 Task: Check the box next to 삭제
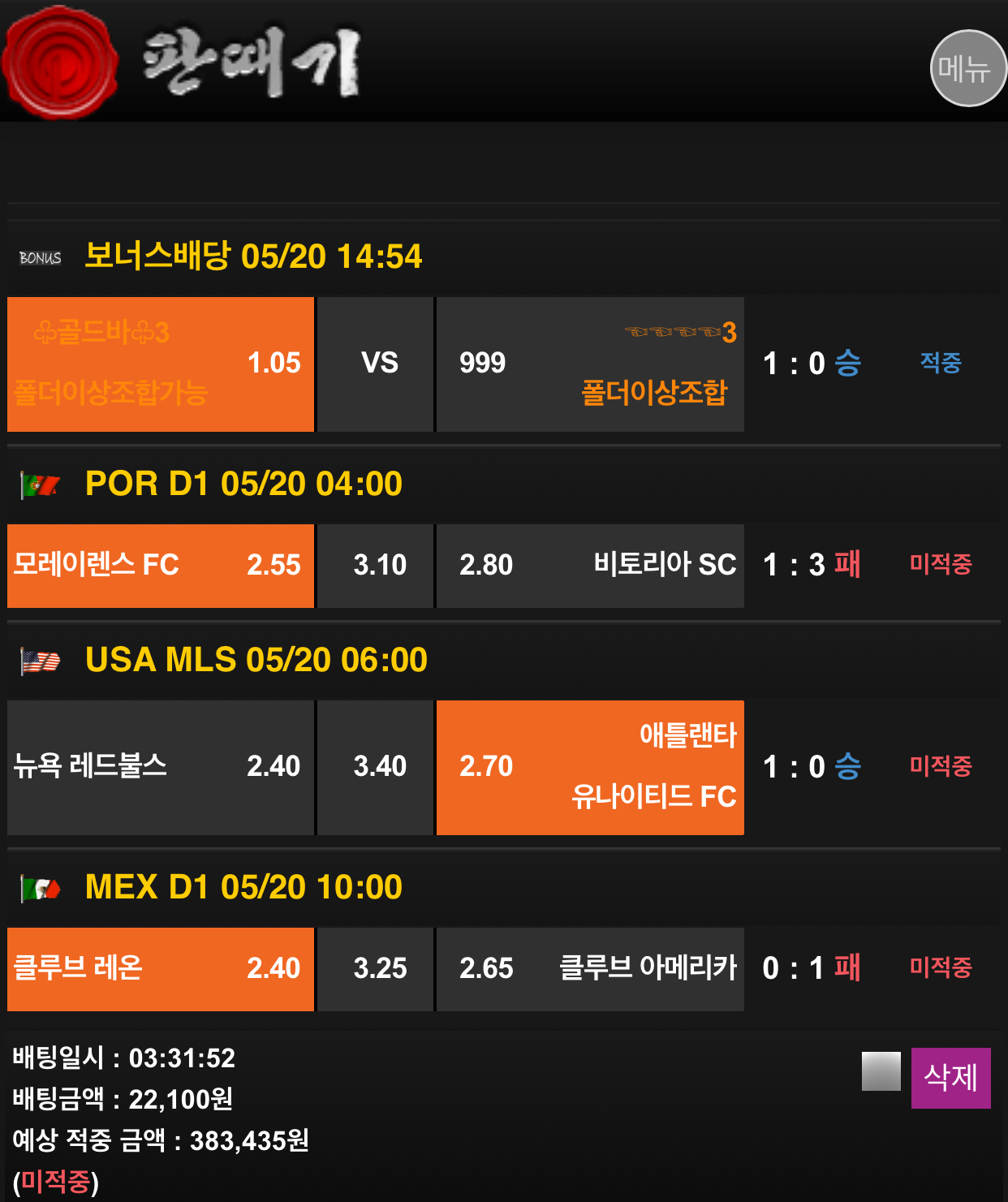pyautogui.click(x=881, y=1071)
